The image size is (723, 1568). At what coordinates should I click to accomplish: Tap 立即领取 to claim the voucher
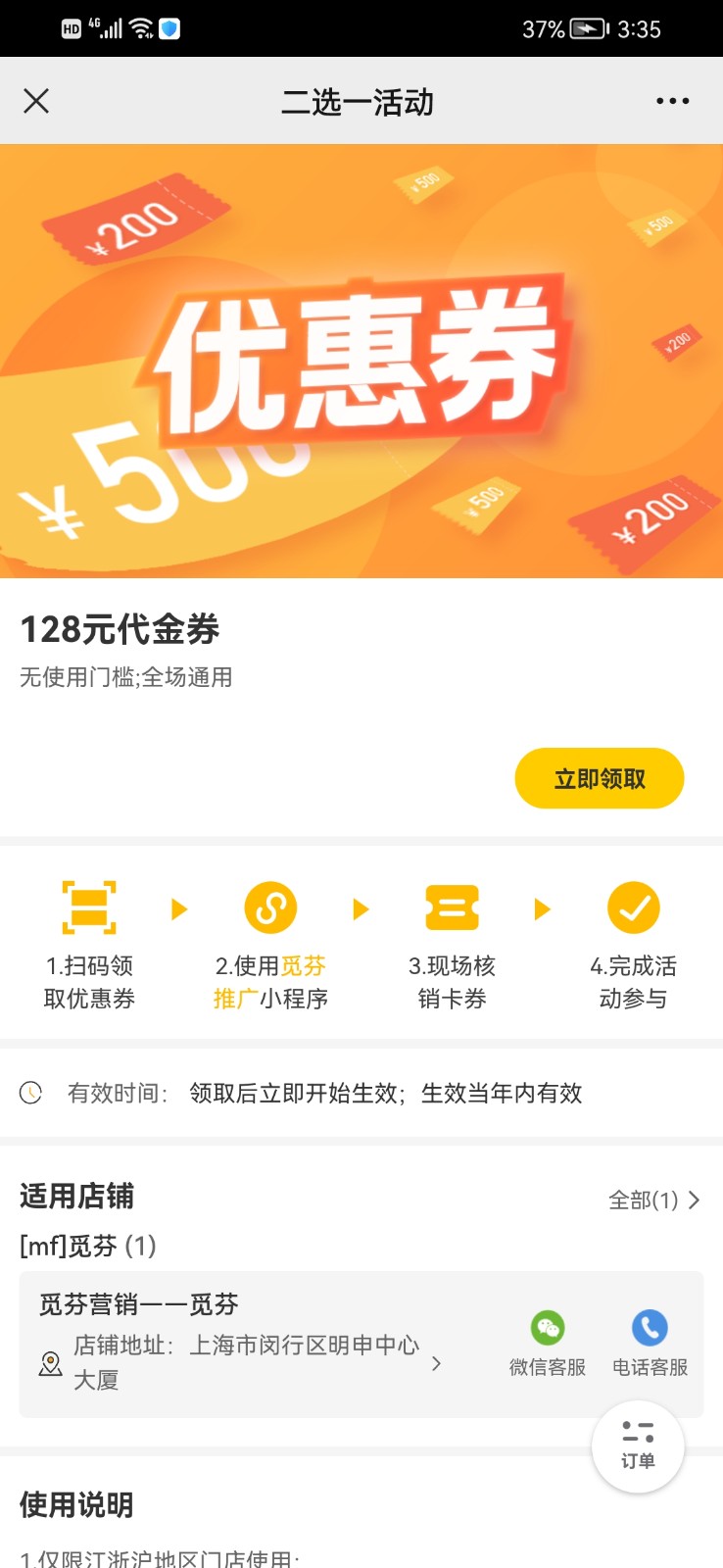(x=600, y=779)
